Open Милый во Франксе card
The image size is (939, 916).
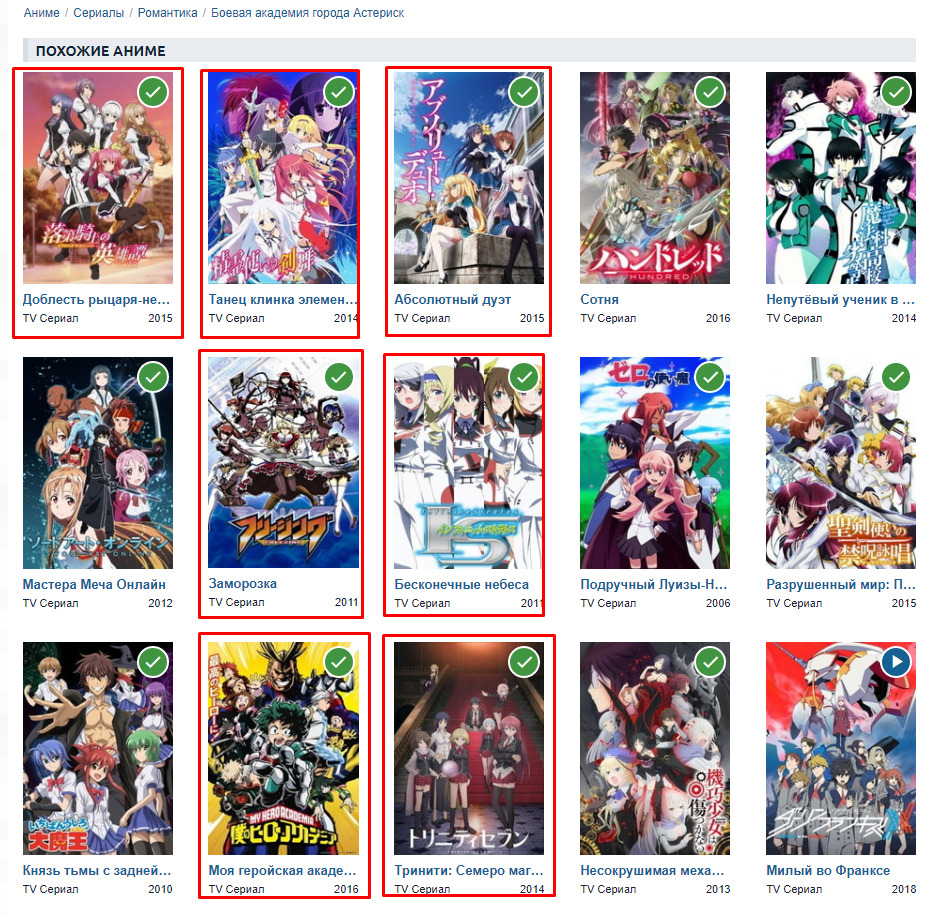[841, 748]
